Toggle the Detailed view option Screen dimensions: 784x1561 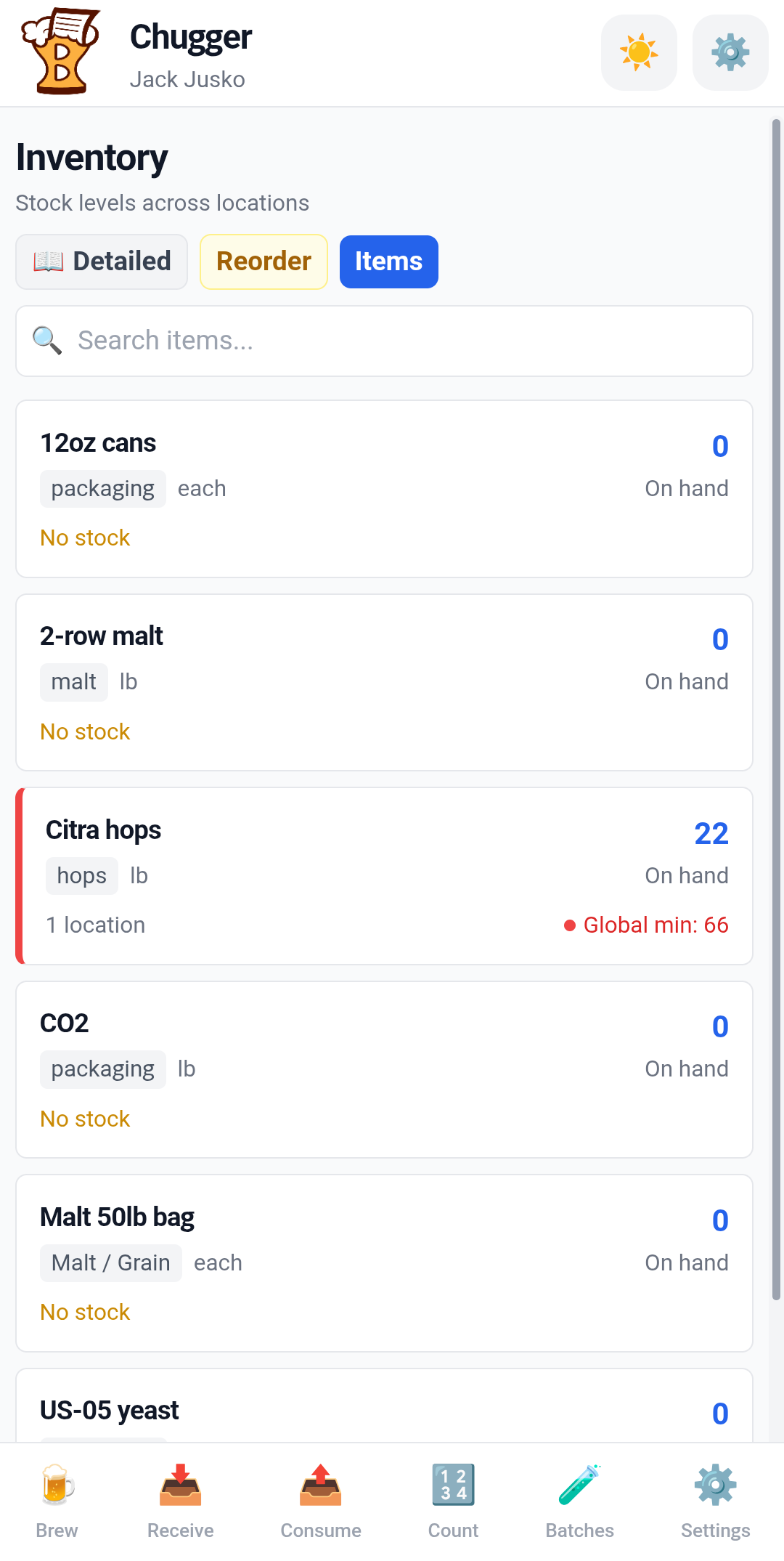101,261
